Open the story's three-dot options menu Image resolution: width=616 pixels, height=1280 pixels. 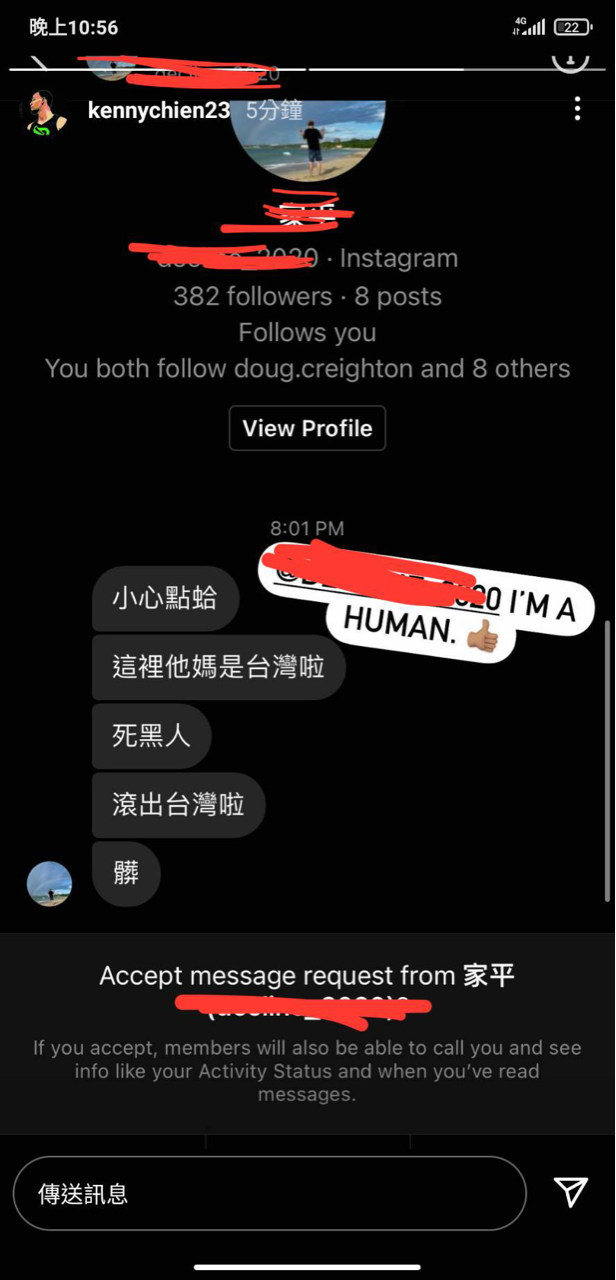tap(577, 109)
